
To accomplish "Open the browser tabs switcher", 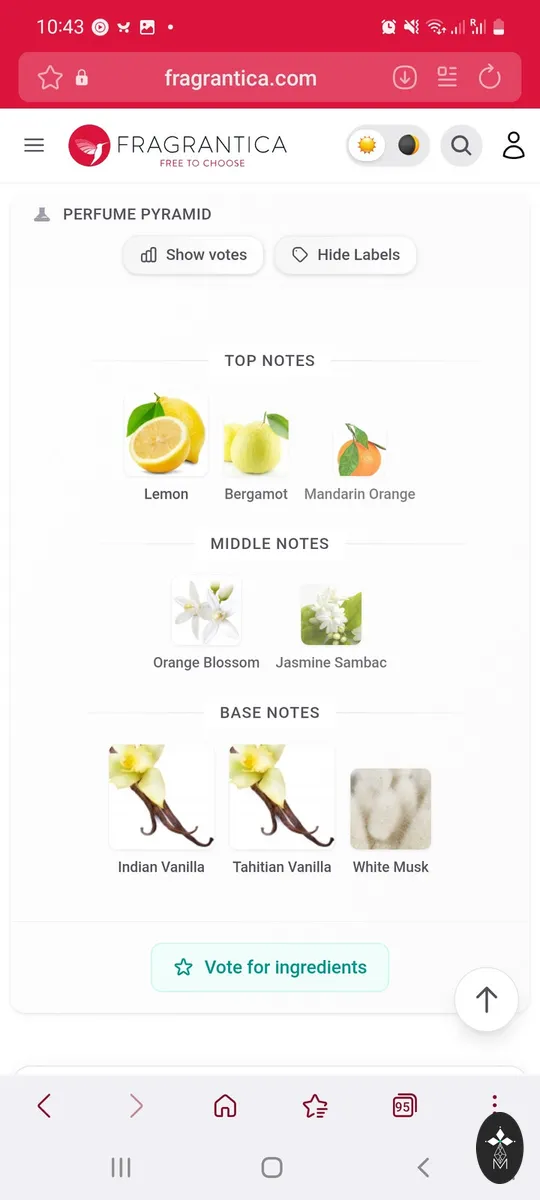I will [404, 1105].
